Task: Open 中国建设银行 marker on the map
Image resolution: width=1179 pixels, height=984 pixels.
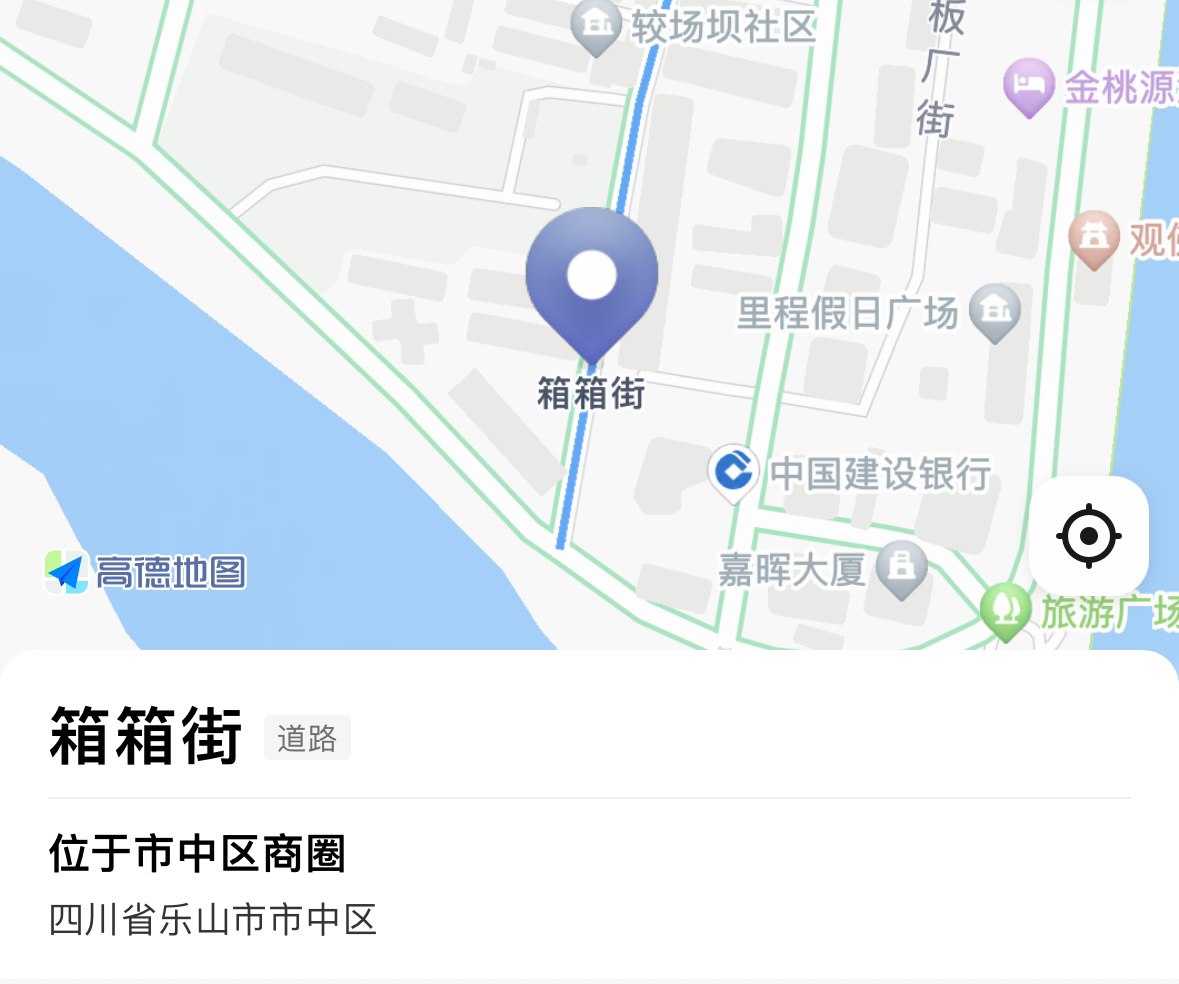Action: coord(734,471)
